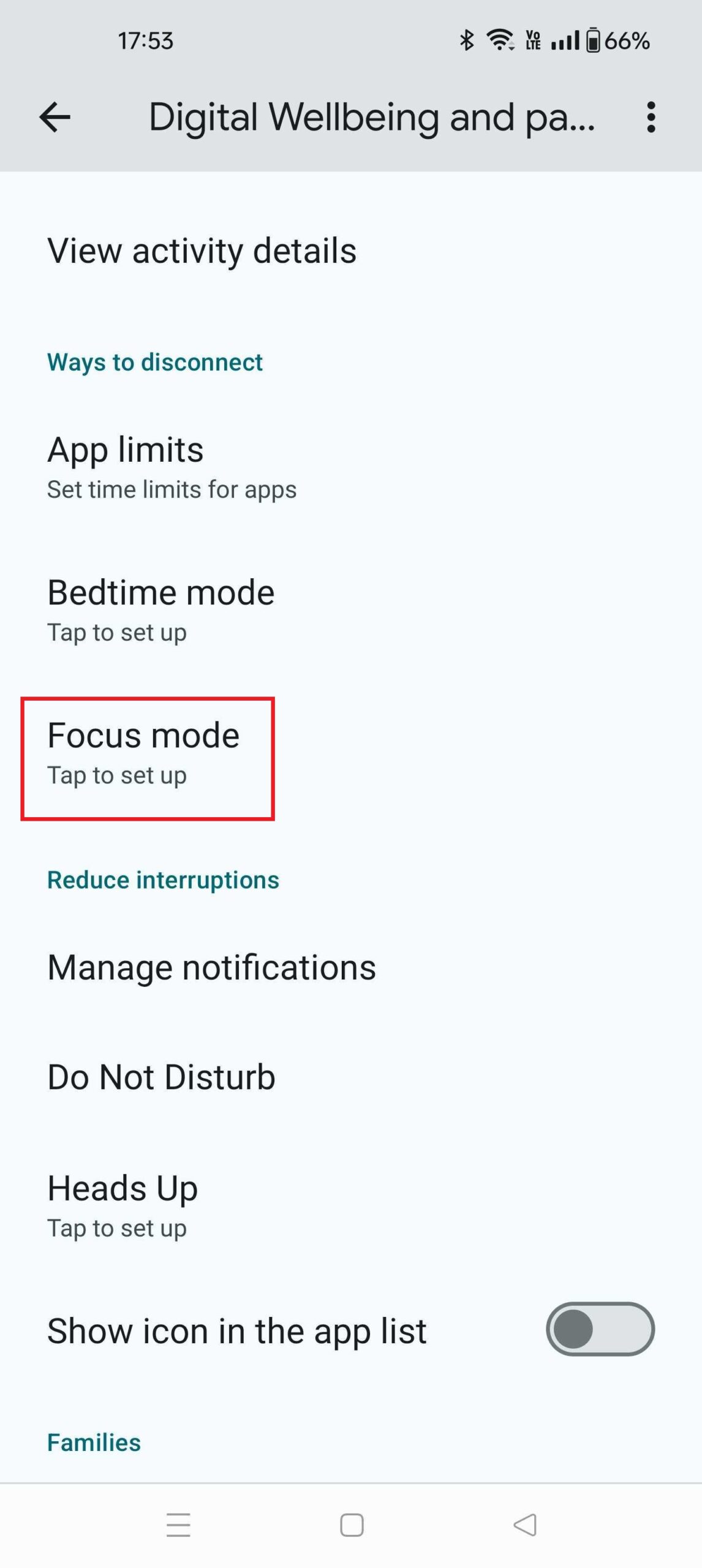
Task: Open the three-dot overflow menu
Action: point(651,117)
